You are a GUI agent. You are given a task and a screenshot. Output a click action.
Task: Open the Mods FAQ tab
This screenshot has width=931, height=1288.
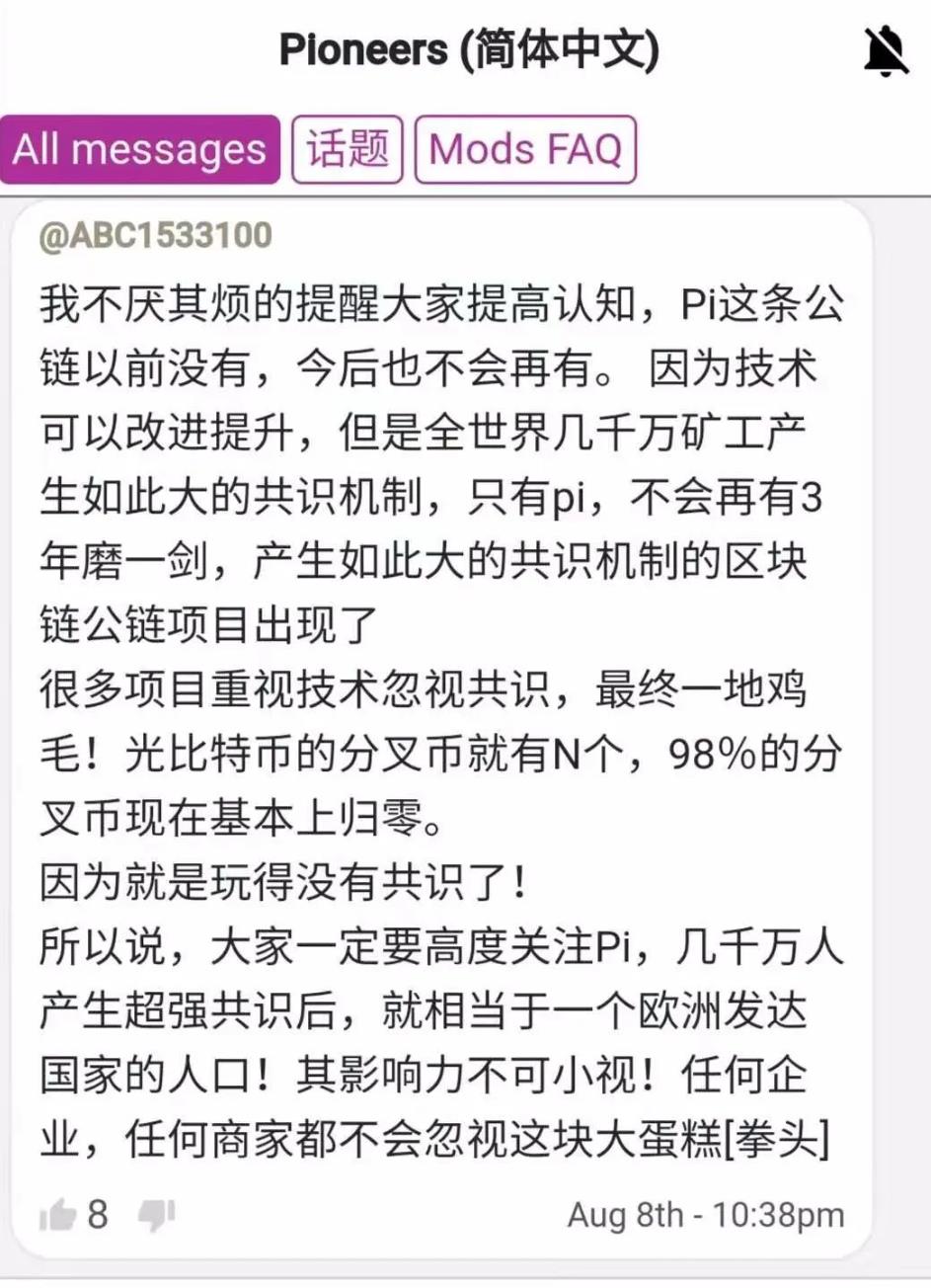click(x=525, y=150)
